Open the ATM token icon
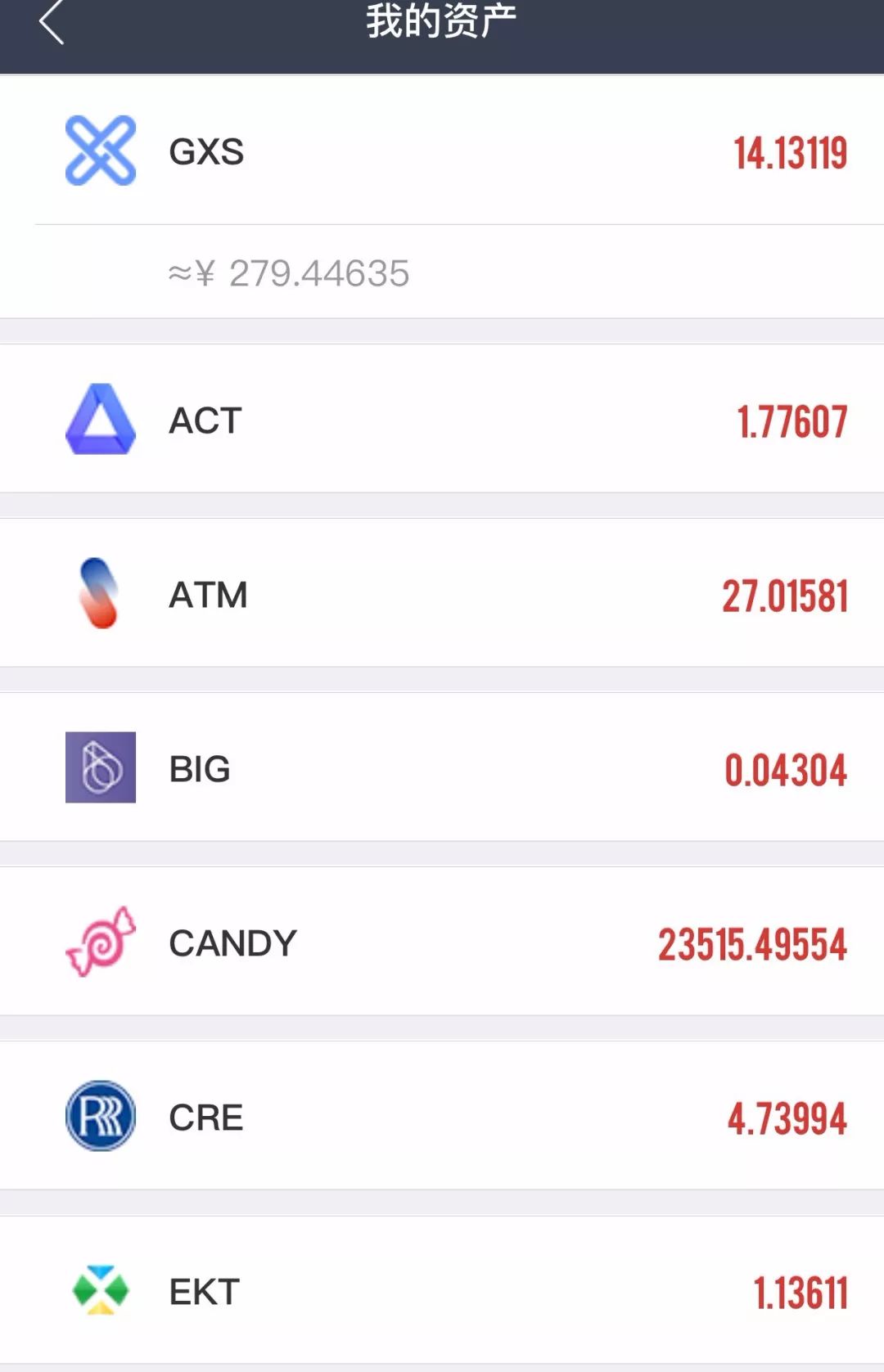 [x=98, y=594]
